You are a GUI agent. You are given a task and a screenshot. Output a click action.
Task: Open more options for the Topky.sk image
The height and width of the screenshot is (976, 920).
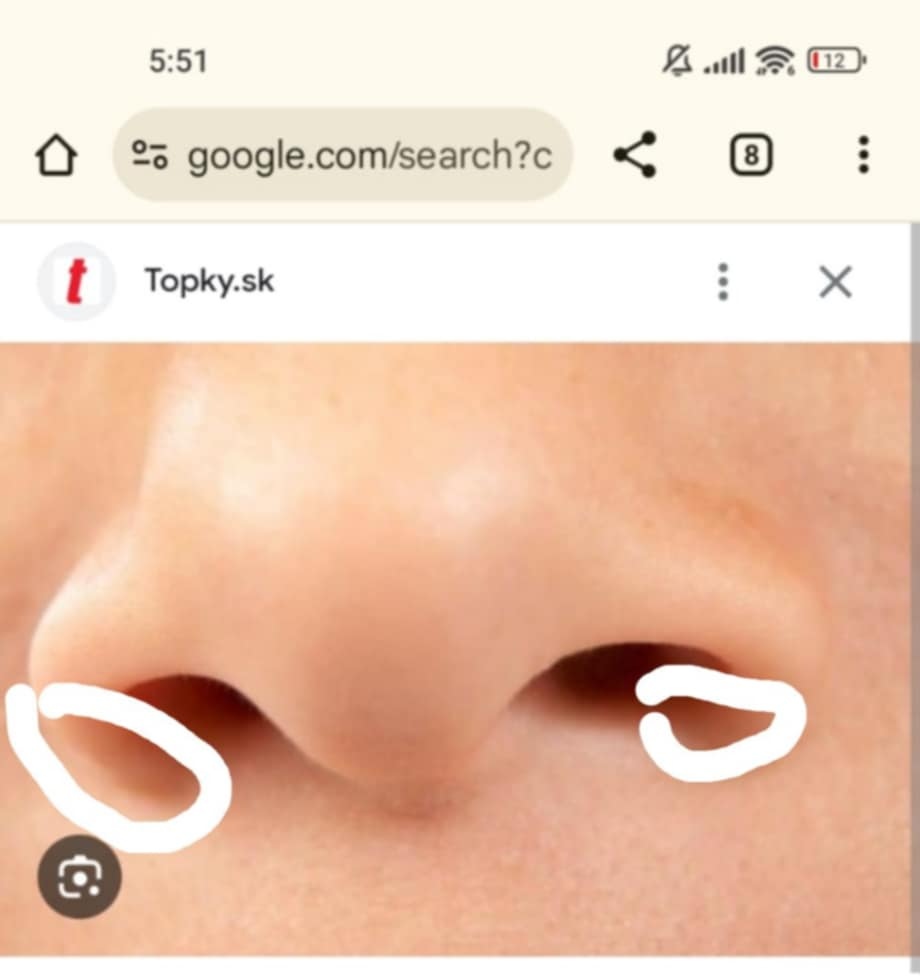tap(723, 282)
